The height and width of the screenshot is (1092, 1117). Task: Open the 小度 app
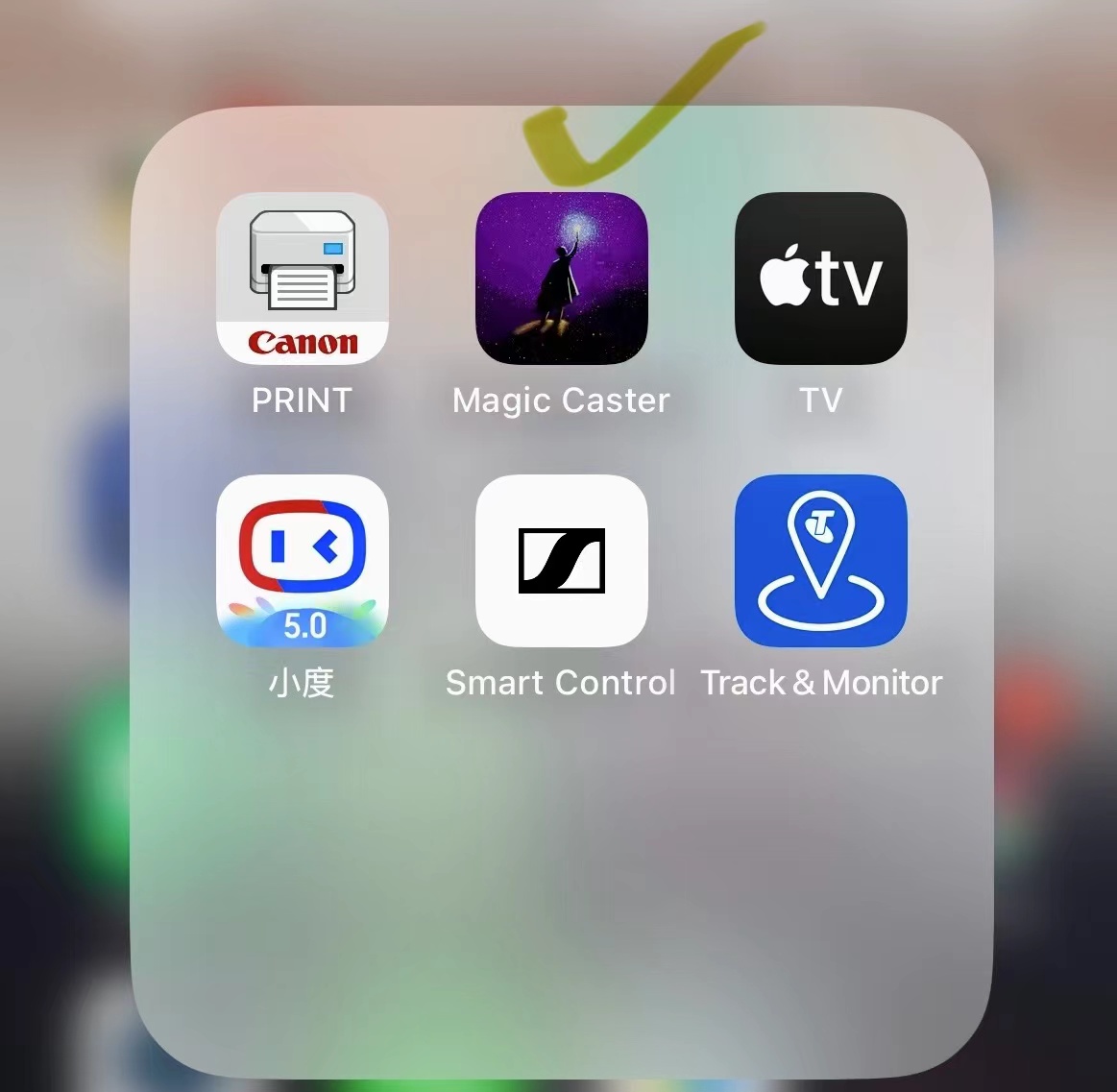click(x=302, y=561)
